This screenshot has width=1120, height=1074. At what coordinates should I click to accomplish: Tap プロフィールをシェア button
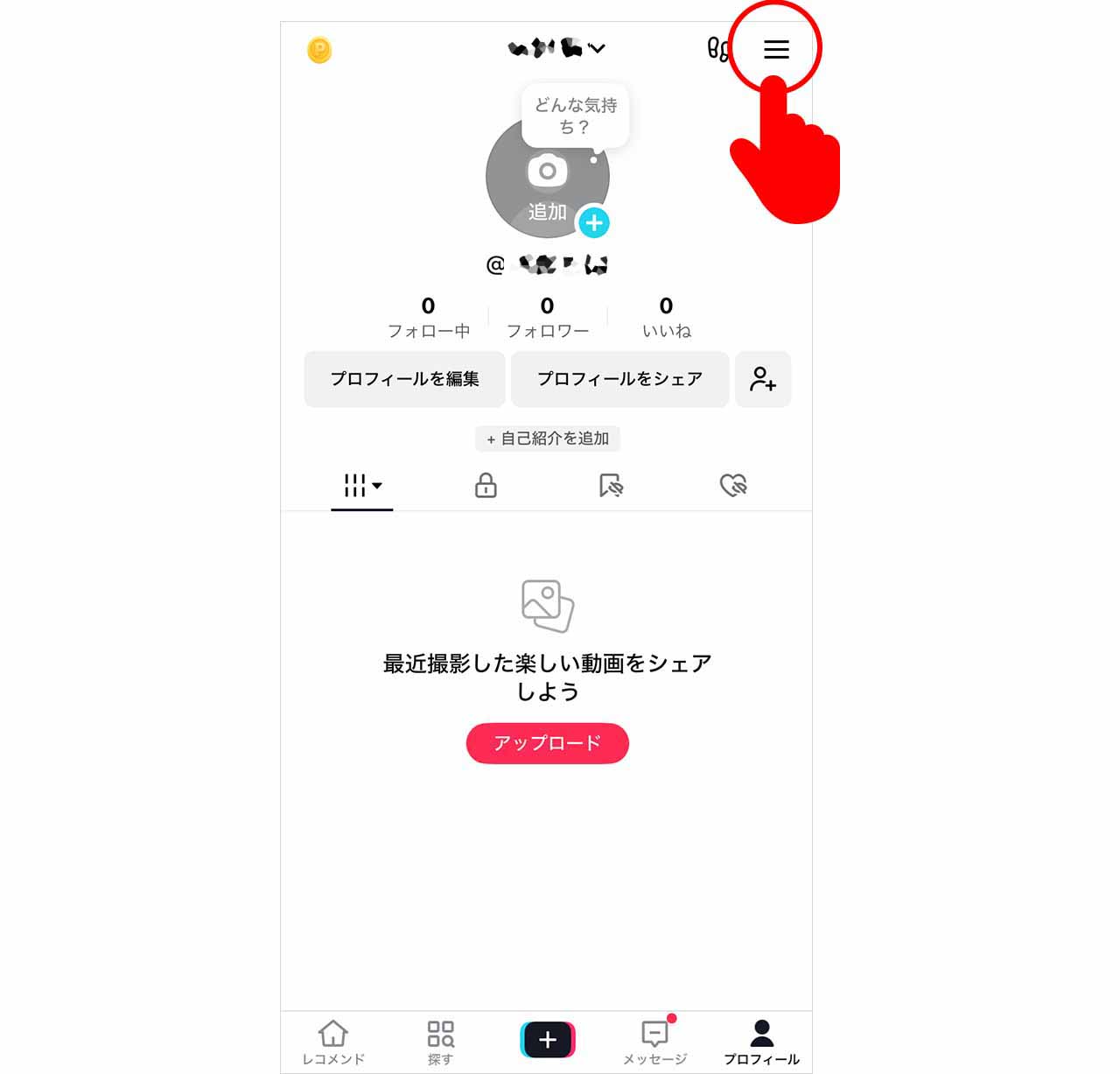pyautogui.click(x=619, y=379)
